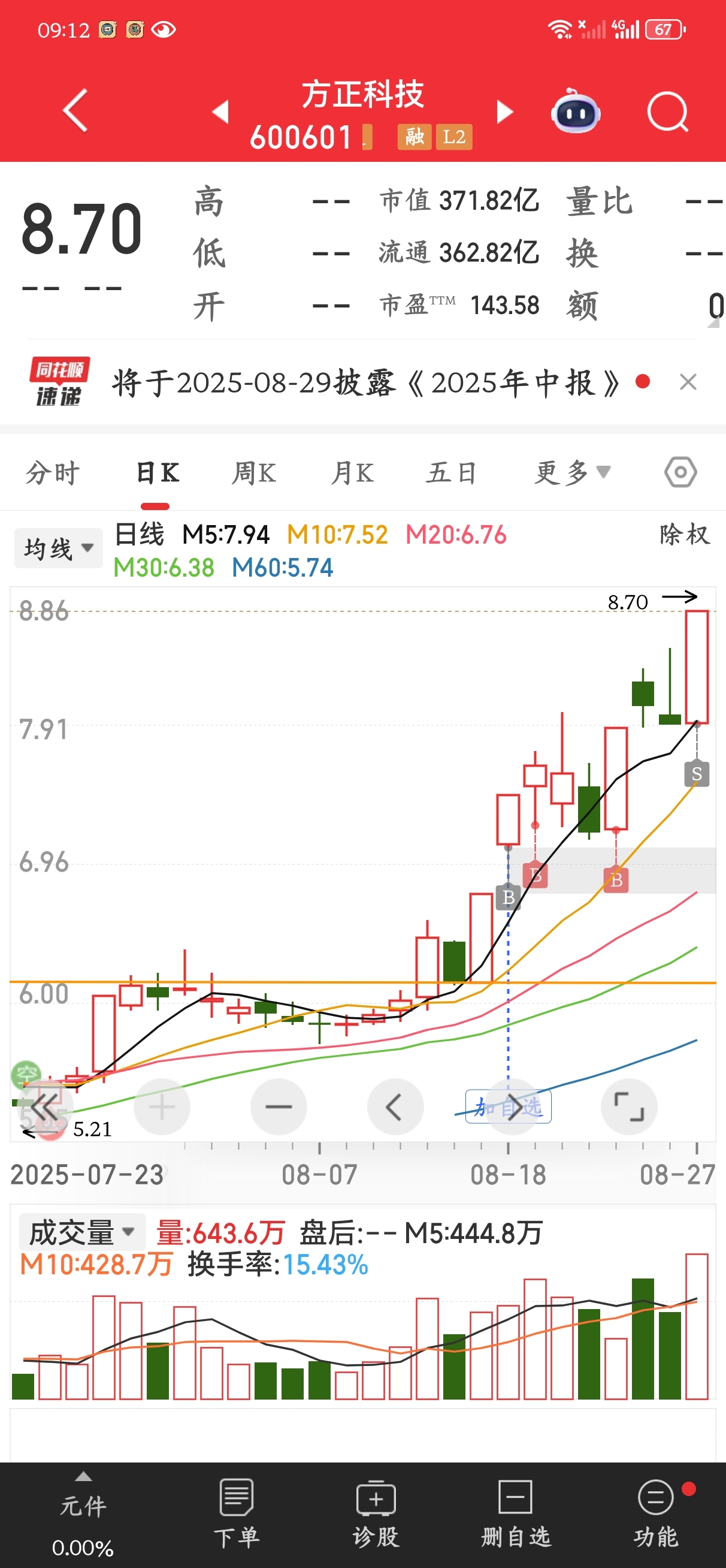This screenshot has height=1568, width=726.
Task: Select the 月K monthly chart tab
Action: pyautogui.click(x=352, y=473)
